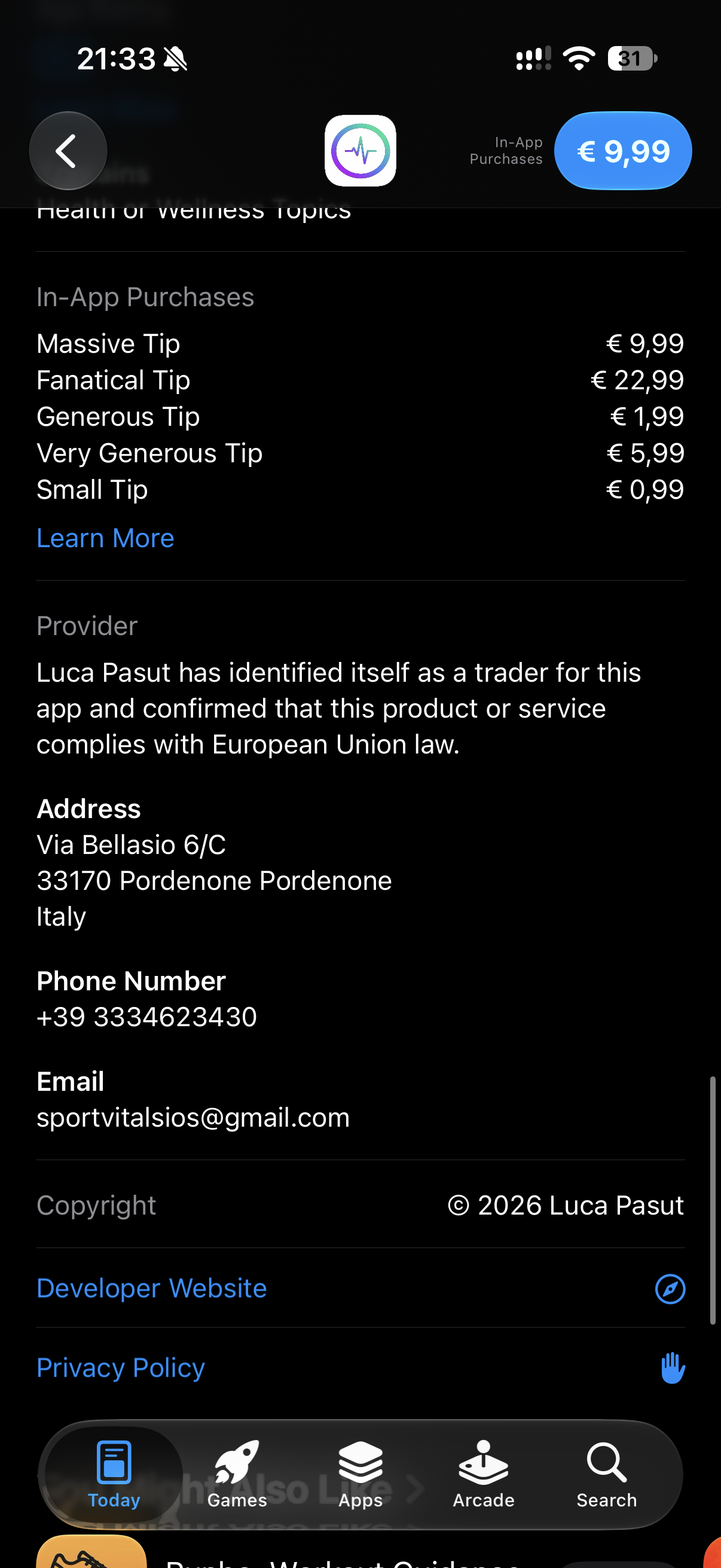
Task: View the Privacy Policy
Action: [360, 1368]
